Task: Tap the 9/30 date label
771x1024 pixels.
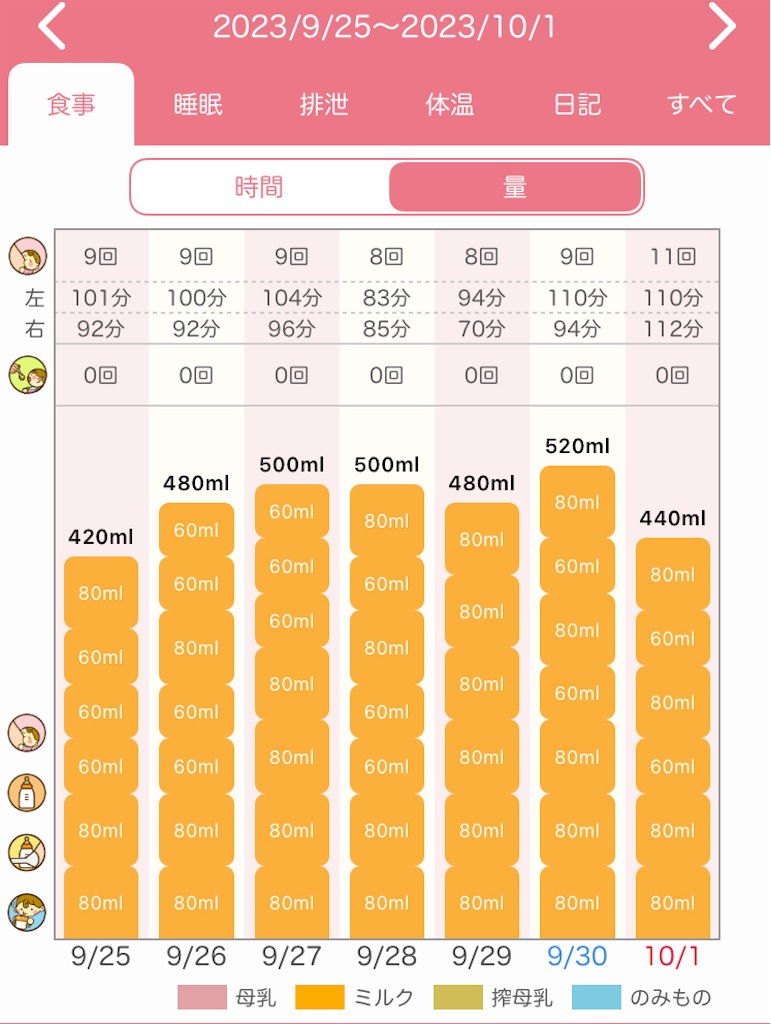Action: click(x=576, y=955)
